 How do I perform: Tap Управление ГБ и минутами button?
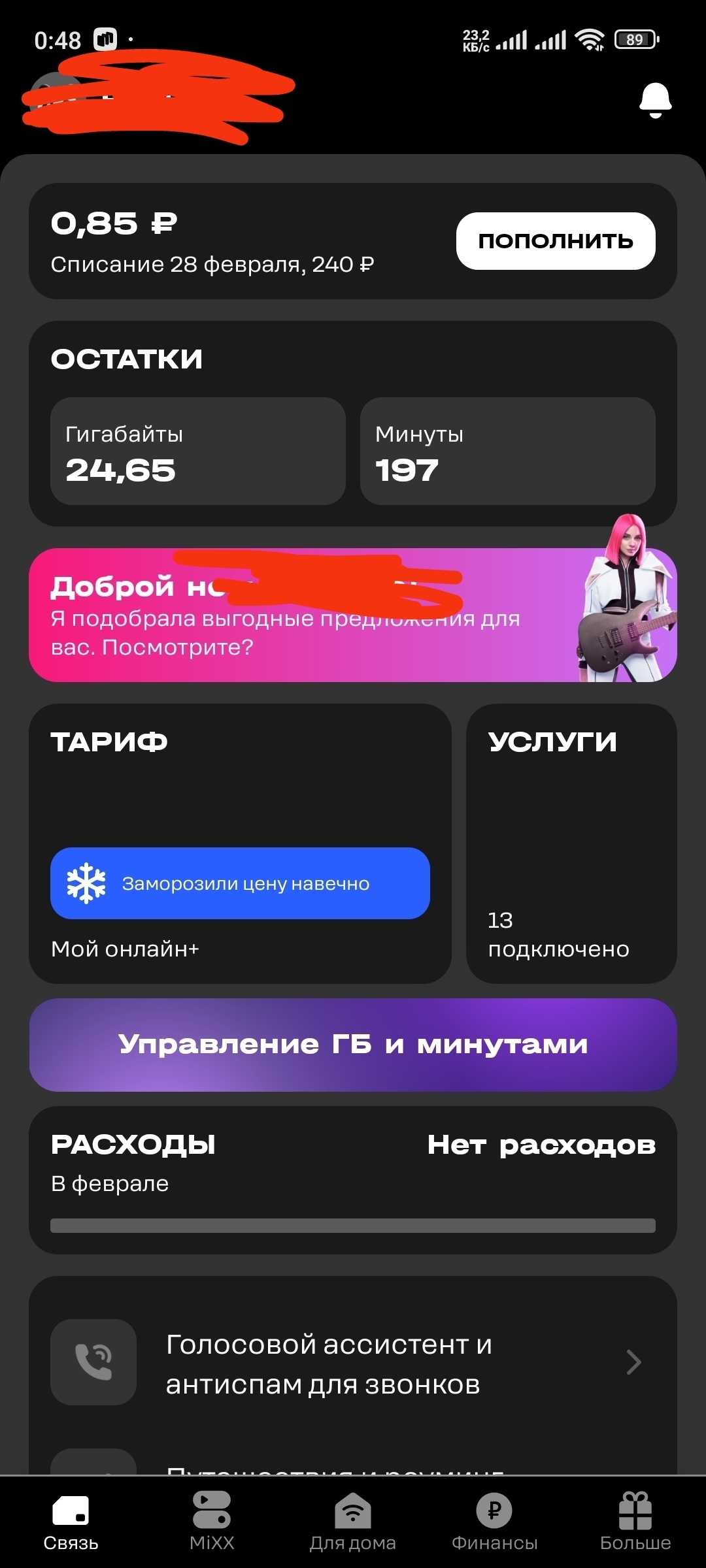coord(353,1045)
